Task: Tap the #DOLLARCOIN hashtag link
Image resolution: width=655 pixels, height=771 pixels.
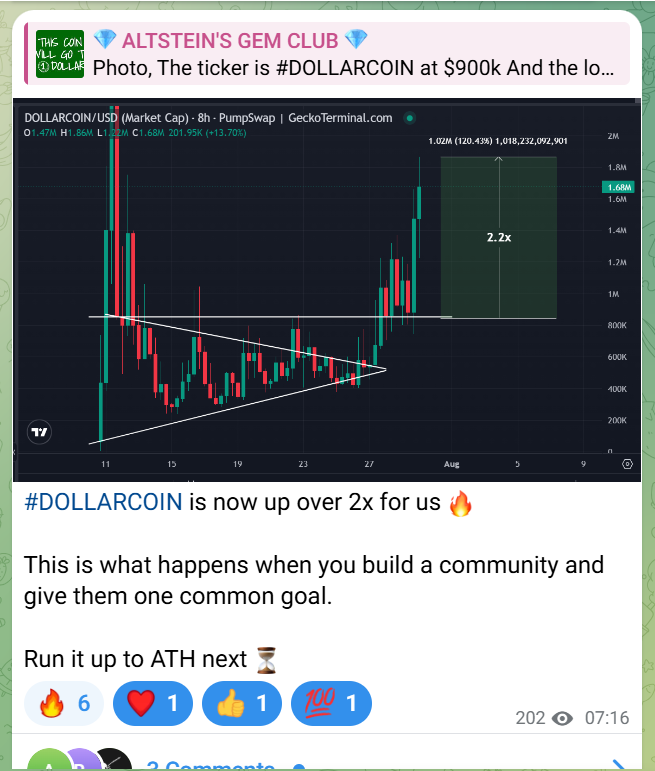Action: pyautogui.click(x=103, y=502)
